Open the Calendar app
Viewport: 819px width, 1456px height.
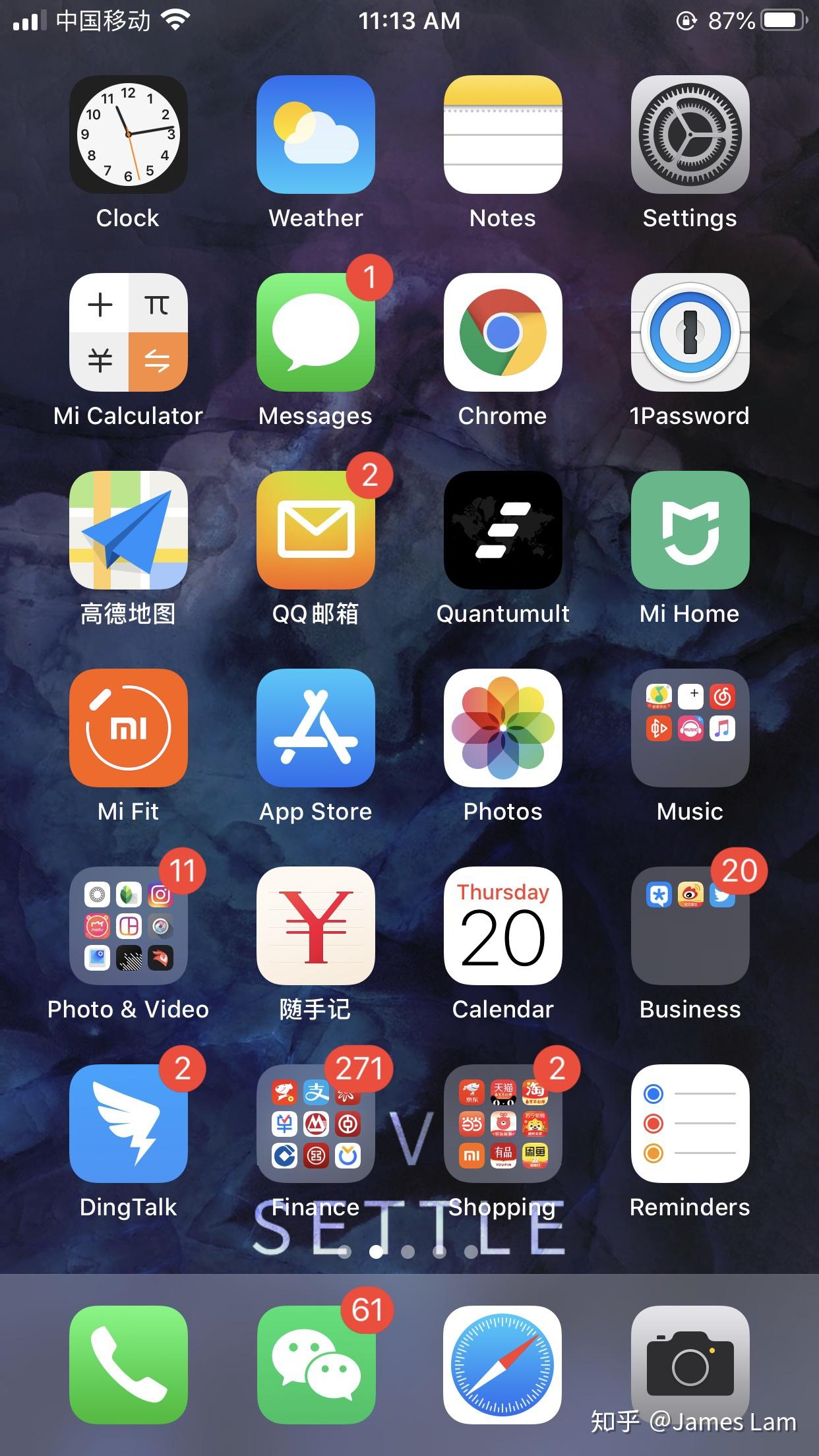click(x=503, y=926)
